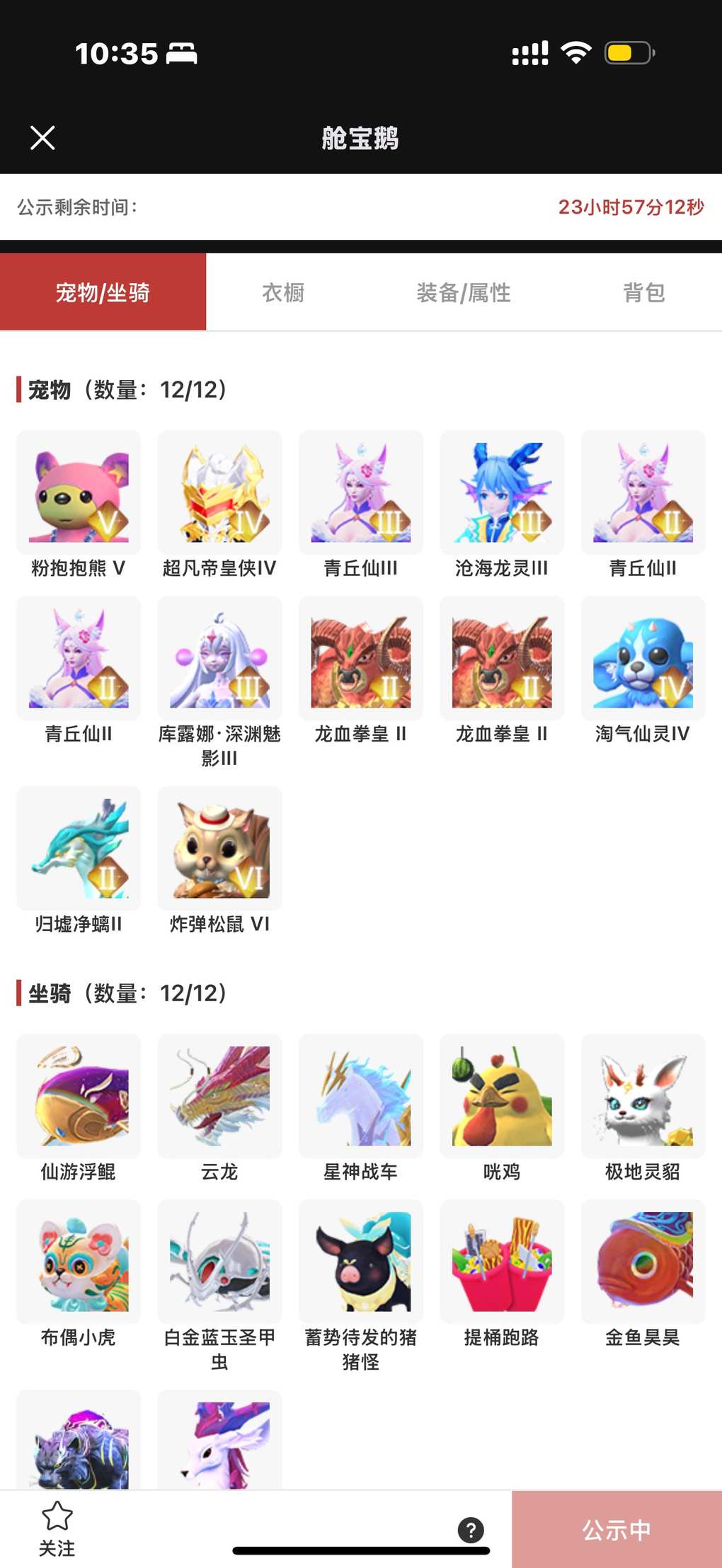Switch to the 装备/属性 tab
Image resolution: width=722 pixels, height=1568 pixels.
pyautogui.click(x=464, y=292)
